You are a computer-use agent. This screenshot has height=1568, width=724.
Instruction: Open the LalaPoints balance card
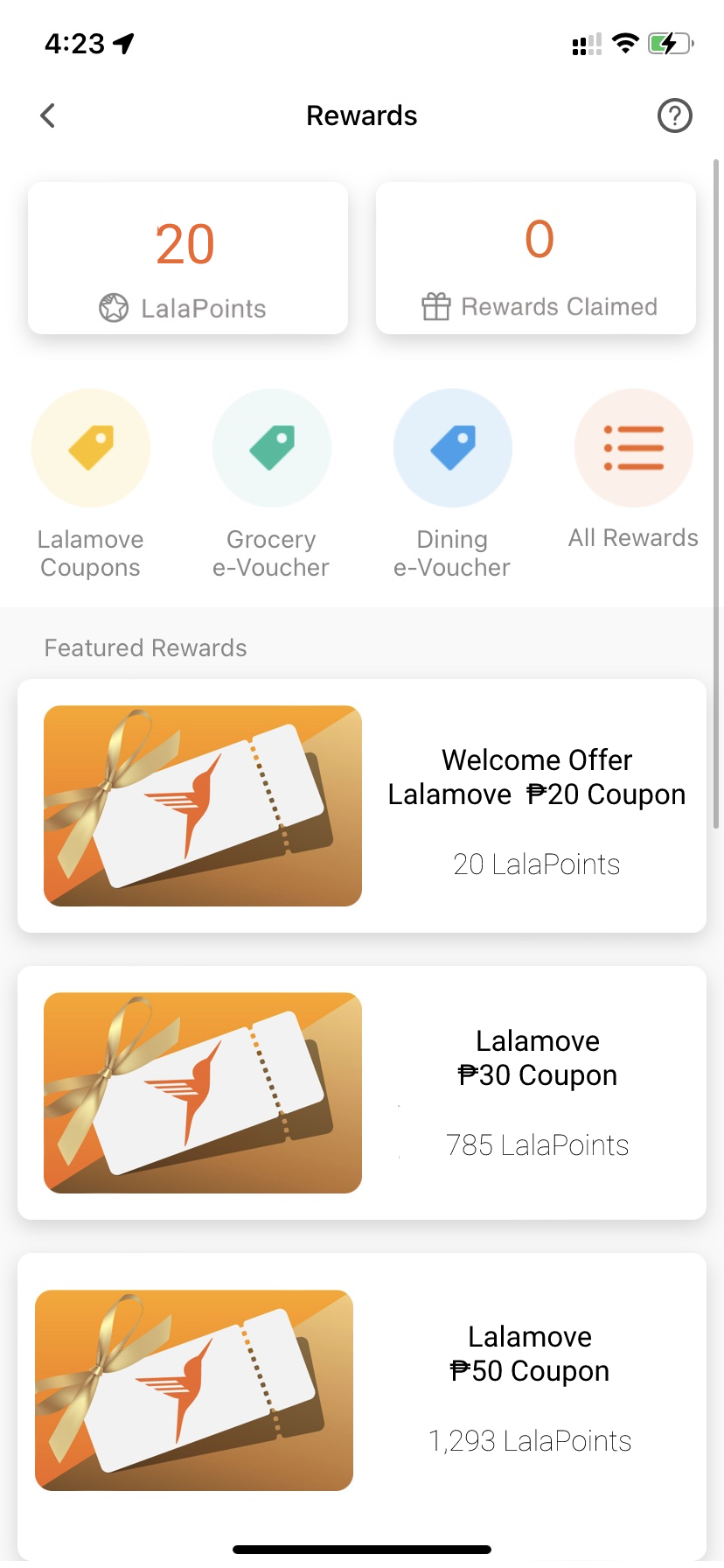tap(188, 258)
